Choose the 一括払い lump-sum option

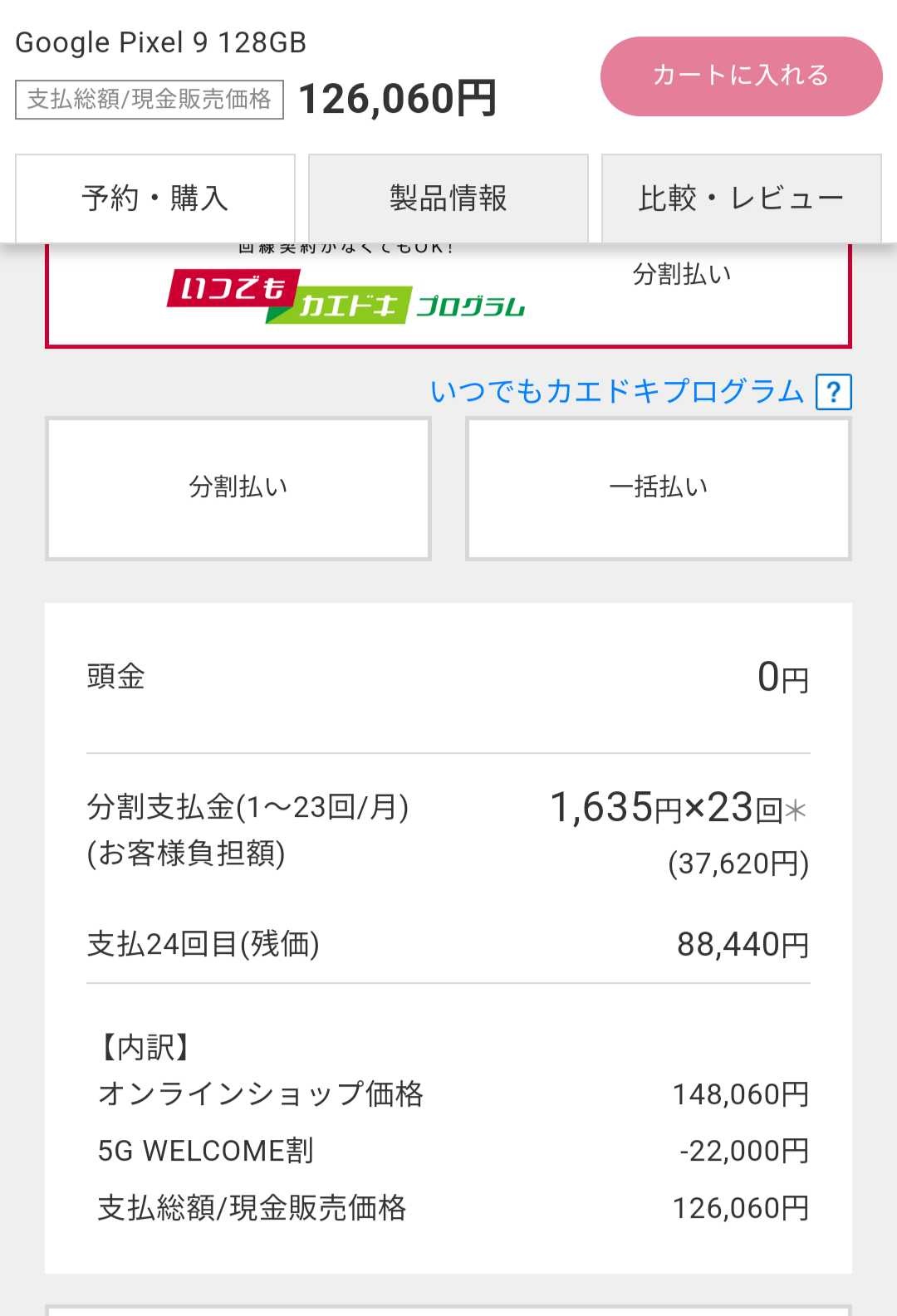coord(659,488)
